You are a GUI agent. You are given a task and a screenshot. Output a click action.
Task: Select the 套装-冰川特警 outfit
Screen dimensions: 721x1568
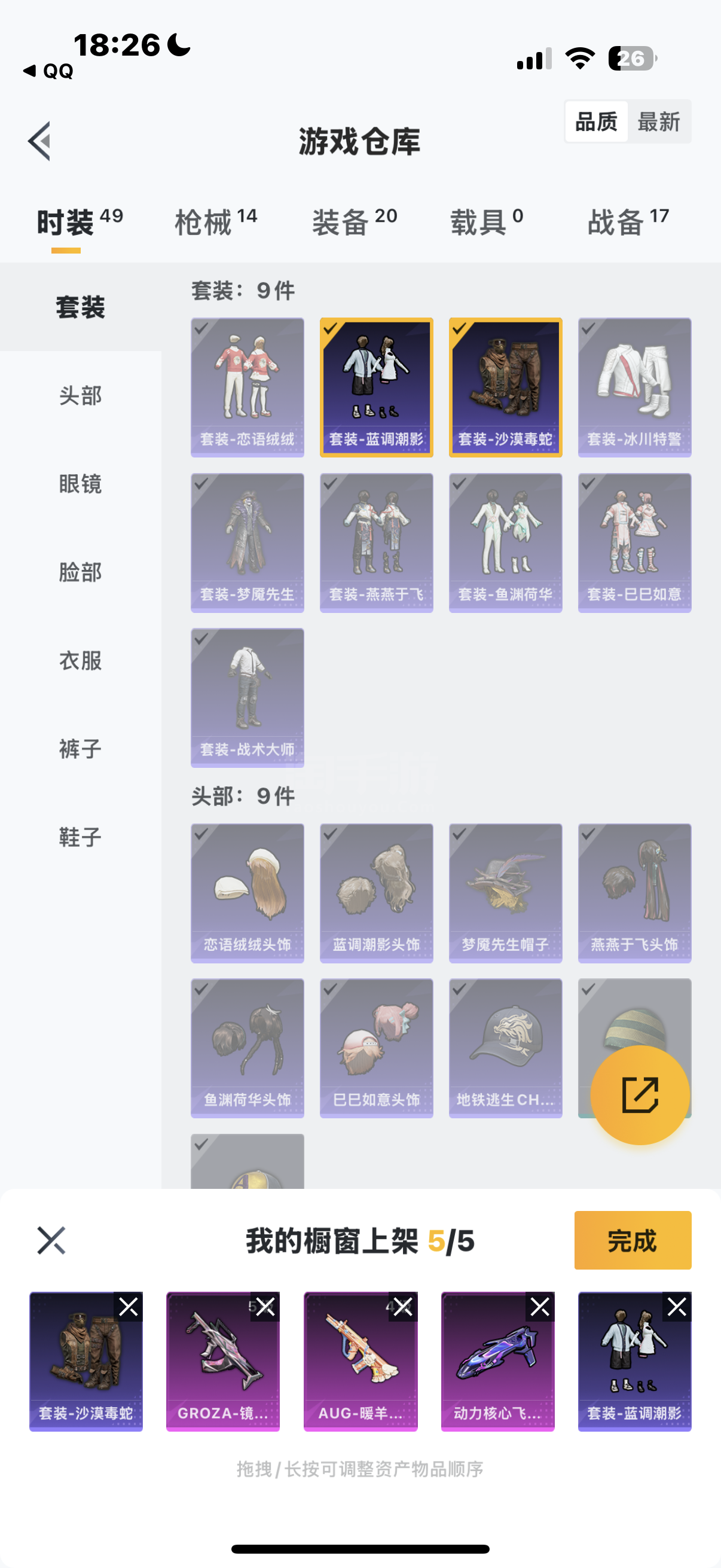pos(634,387)
